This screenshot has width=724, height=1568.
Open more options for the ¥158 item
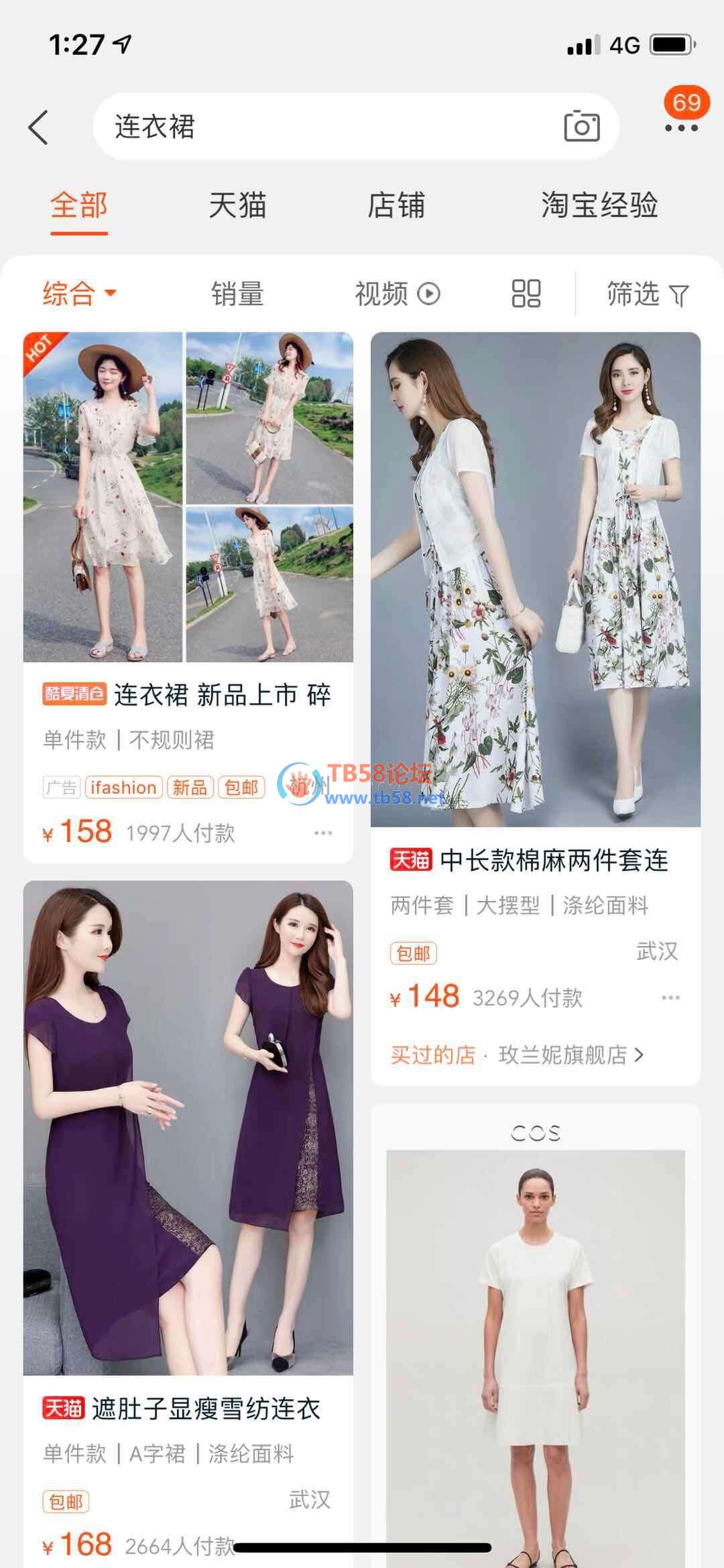coord(323,833)
